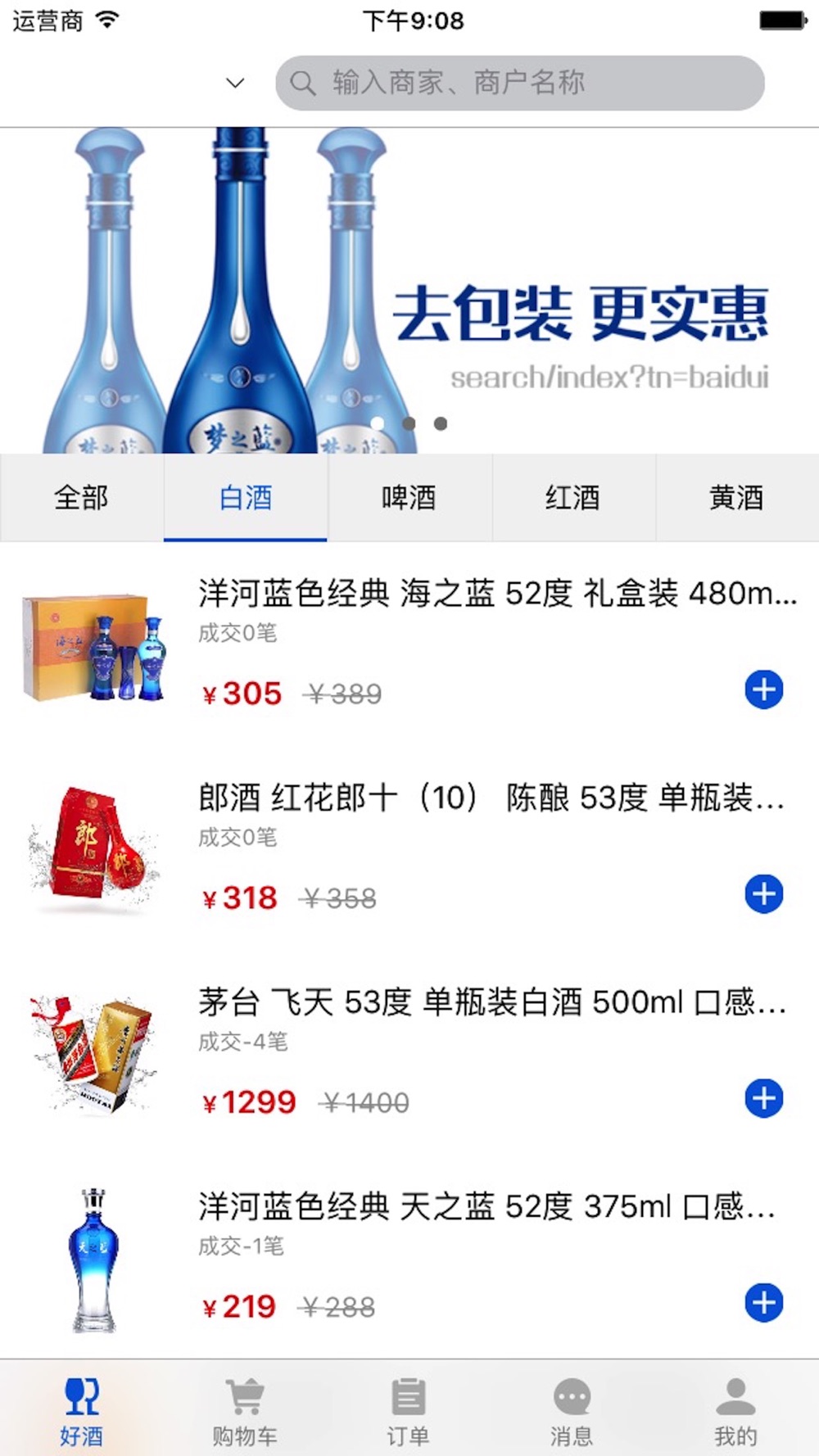Show the 啤酒 category
Image resolution: width=819 pixels, height=1456 pixels.
click(x=409, y=498)
